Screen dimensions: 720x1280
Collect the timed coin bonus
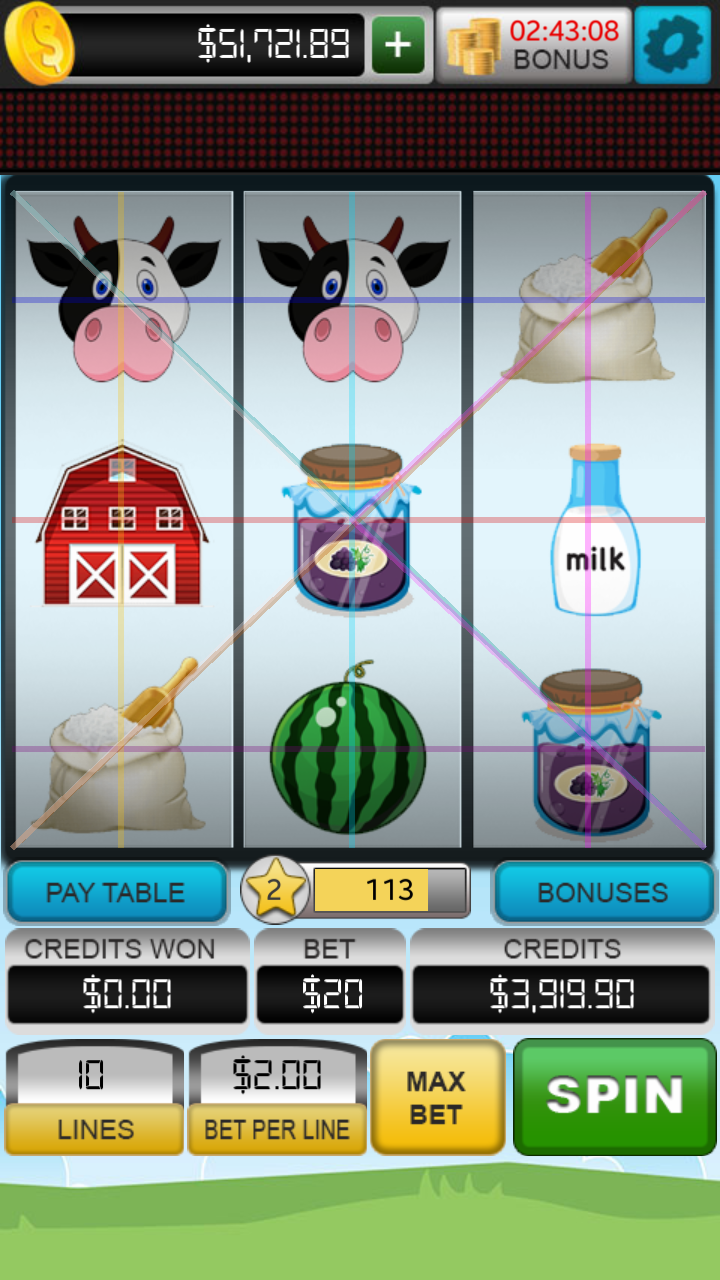pyautogui.click(x=534, y=45)
